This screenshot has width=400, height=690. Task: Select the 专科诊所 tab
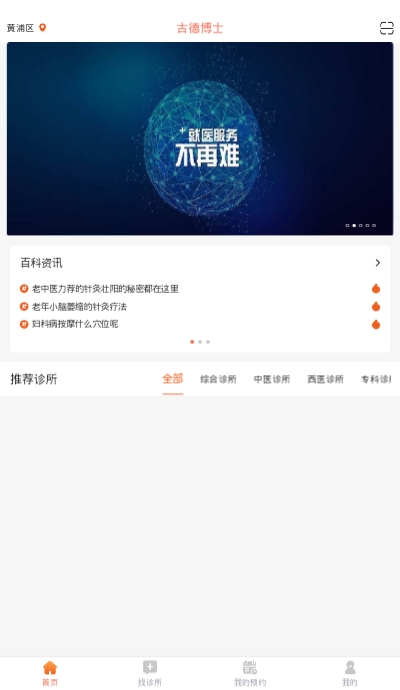[x=376, y=379]
